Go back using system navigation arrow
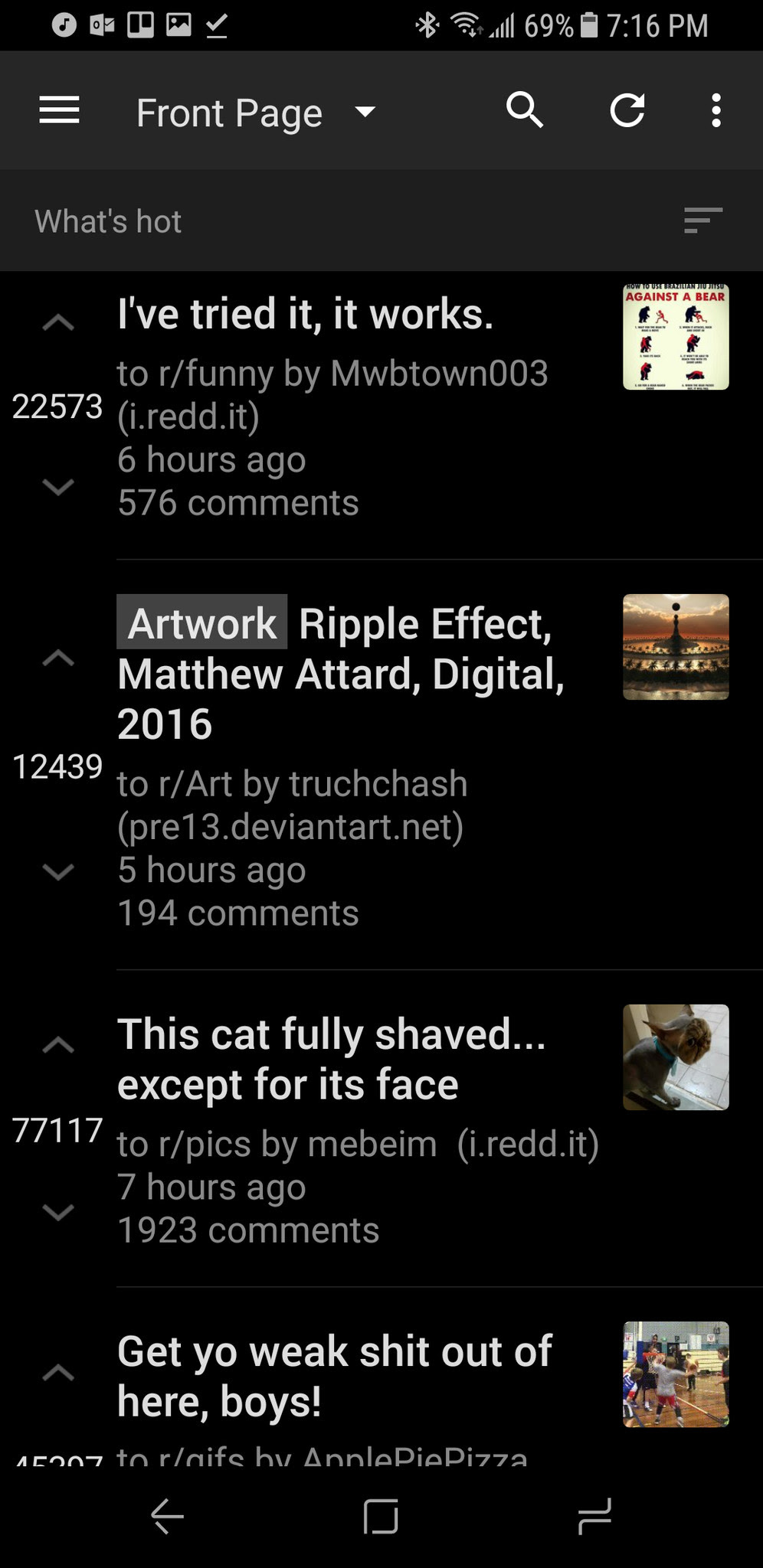763x1568 pixels. (x=167, y=1517)
